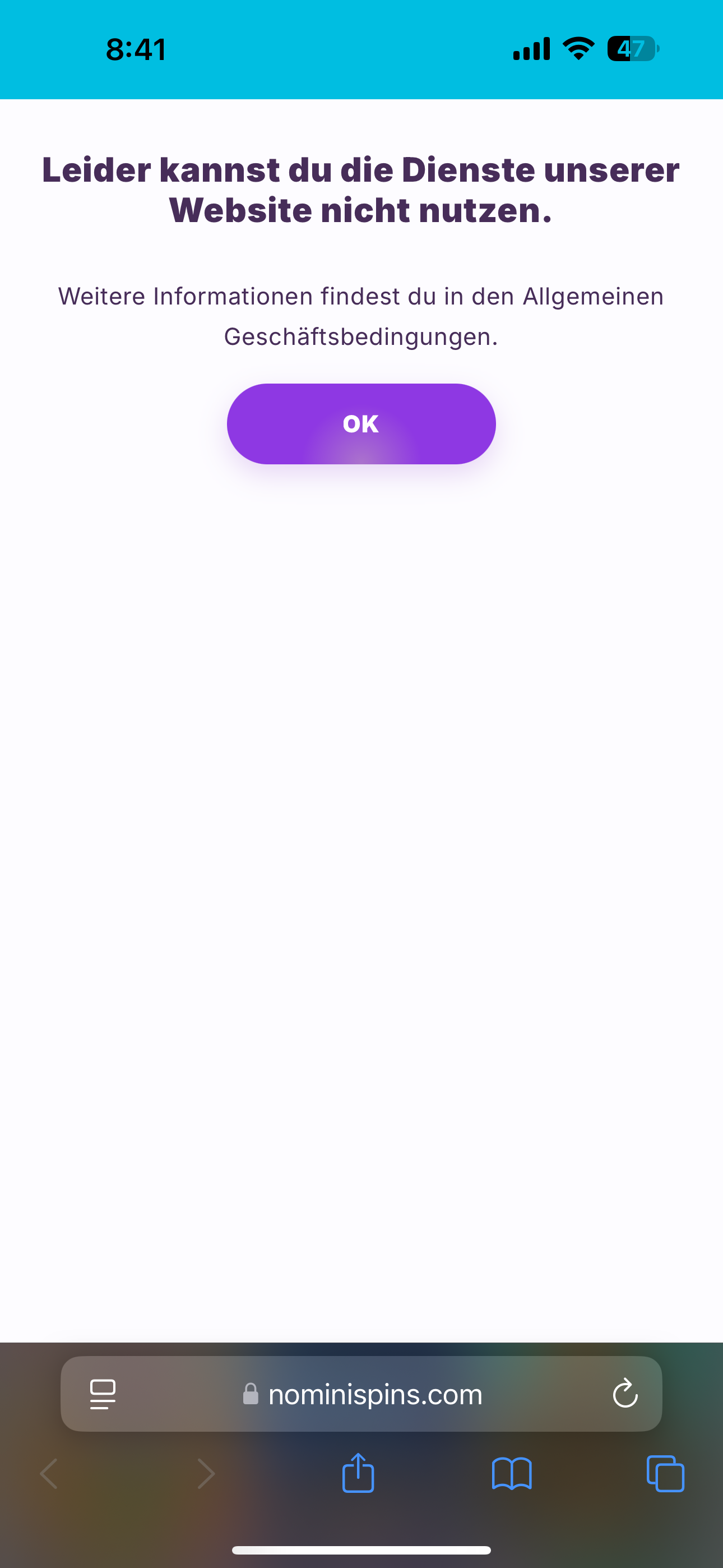Confirm the message with the OK button

[361, 423]
